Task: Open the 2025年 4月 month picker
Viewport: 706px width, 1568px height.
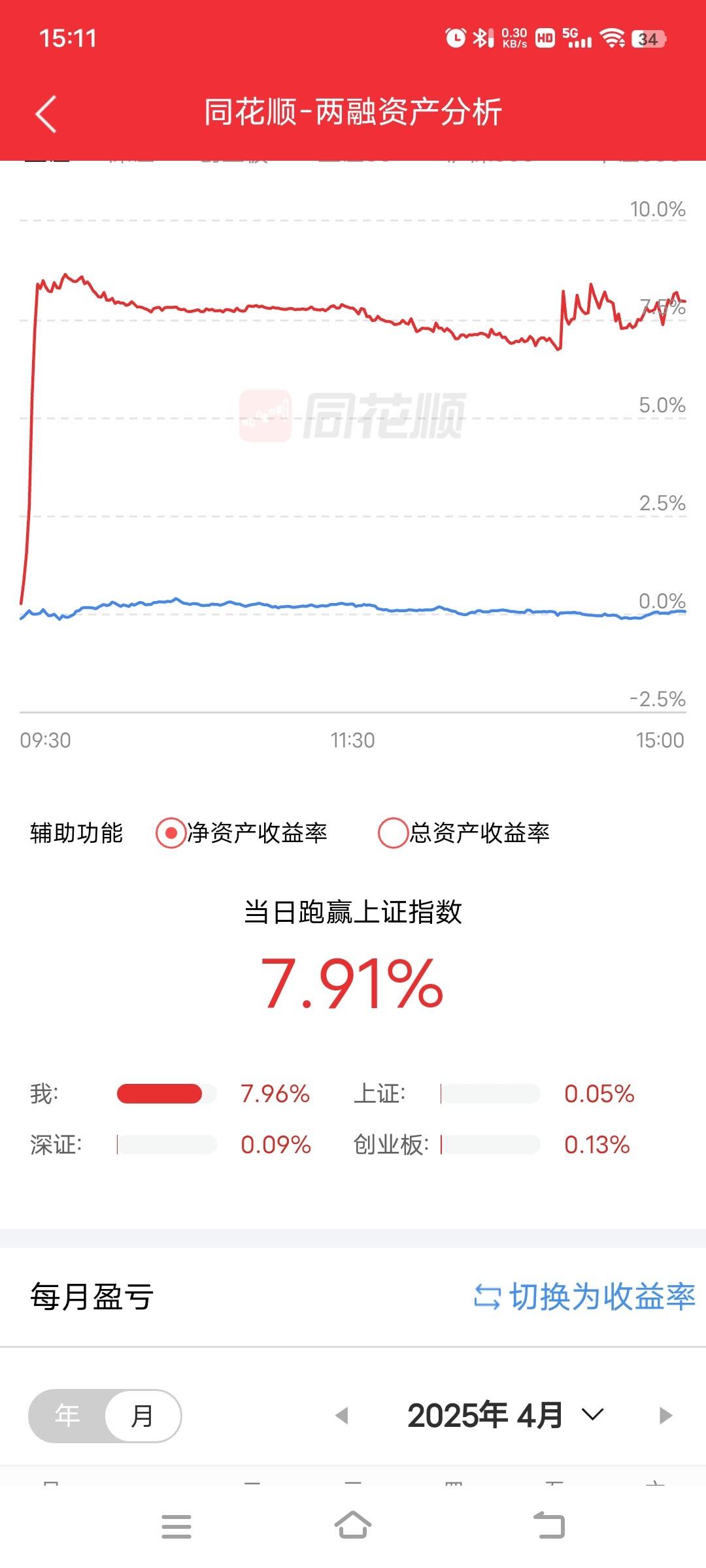Action: [505, 1416]
